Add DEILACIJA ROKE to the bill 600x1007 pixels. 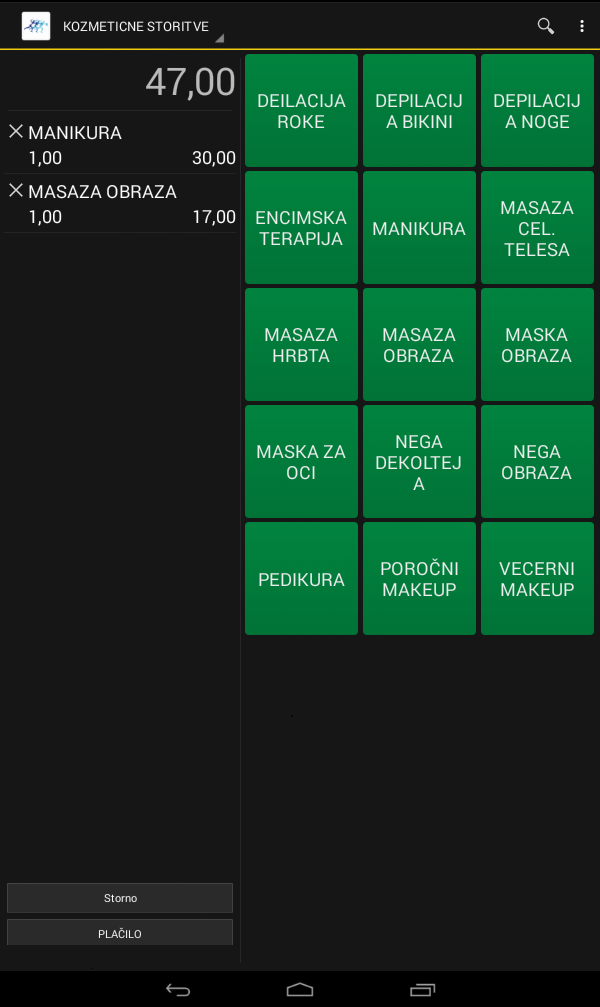point(301,111)
